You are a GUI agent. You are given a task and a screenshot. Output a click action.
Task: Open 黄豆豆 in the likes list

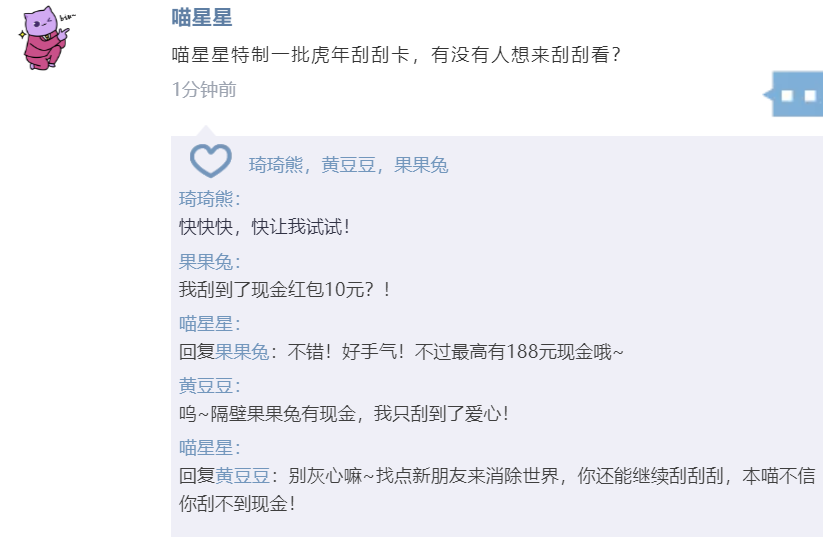coord(349,165)
